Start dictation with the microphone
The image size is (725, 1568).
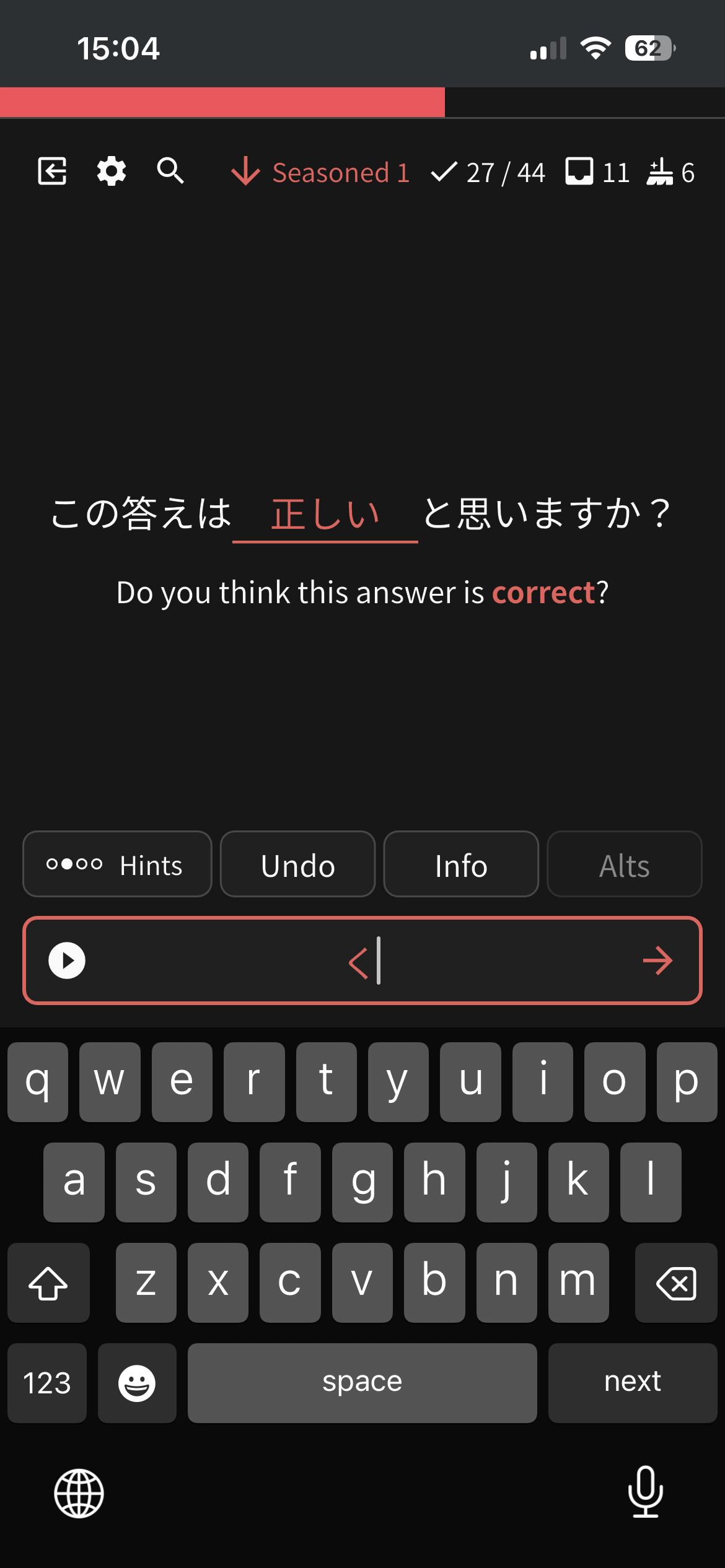[x=646, y=1492]
